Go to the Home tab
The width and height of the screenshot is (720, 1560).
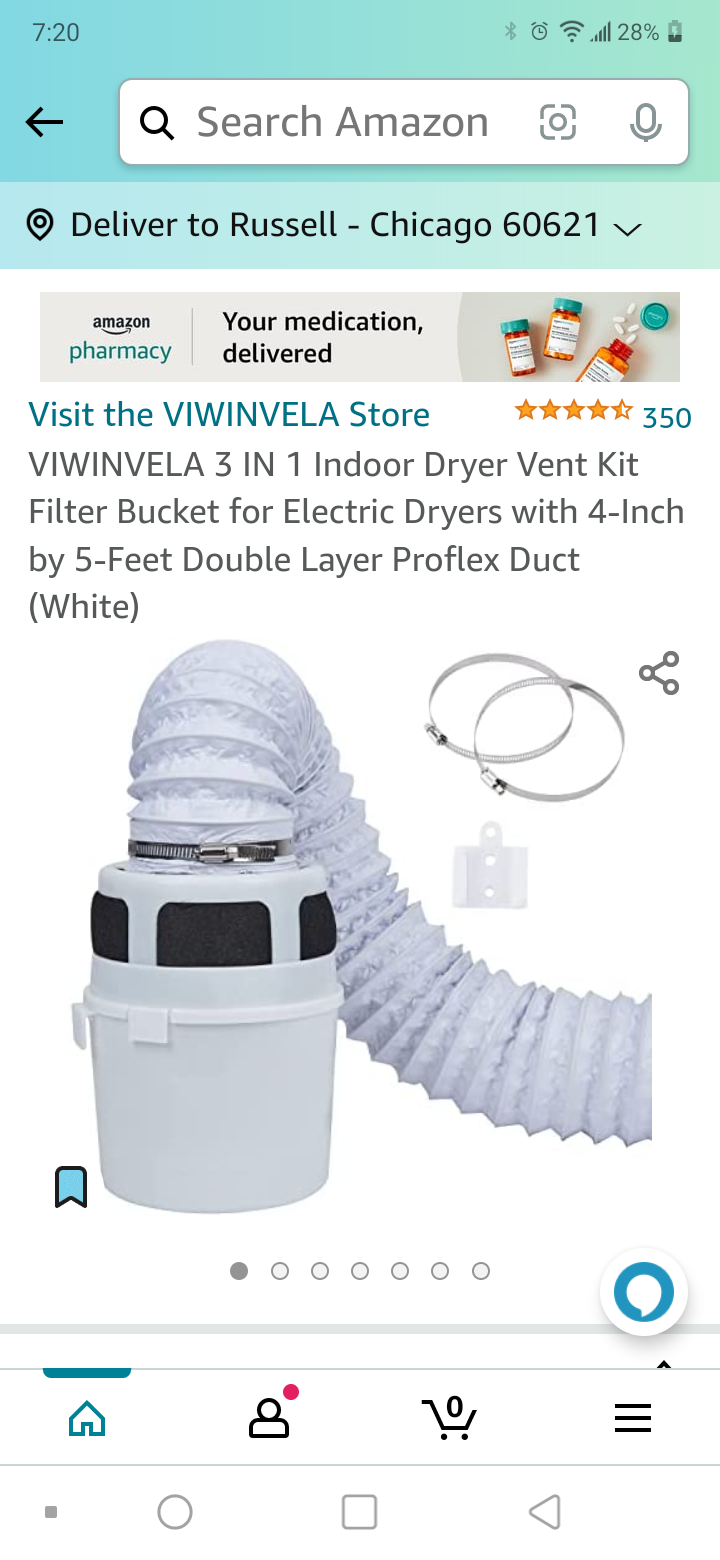(87, 1417)
